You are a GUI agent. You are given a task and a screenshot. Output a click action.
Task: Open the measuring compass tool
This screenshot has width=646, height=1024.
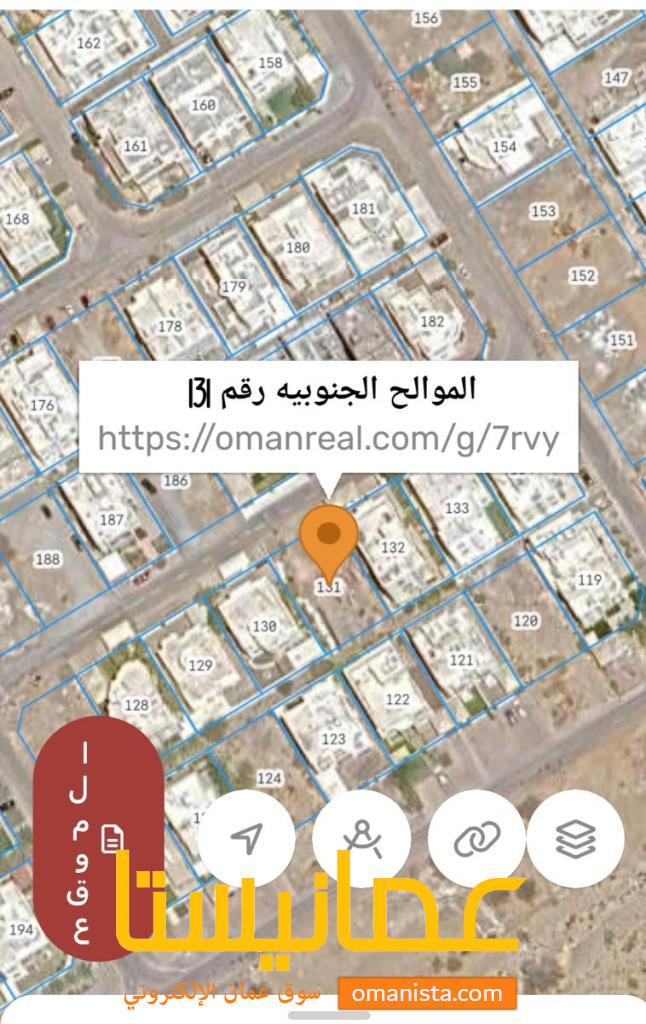361,838
